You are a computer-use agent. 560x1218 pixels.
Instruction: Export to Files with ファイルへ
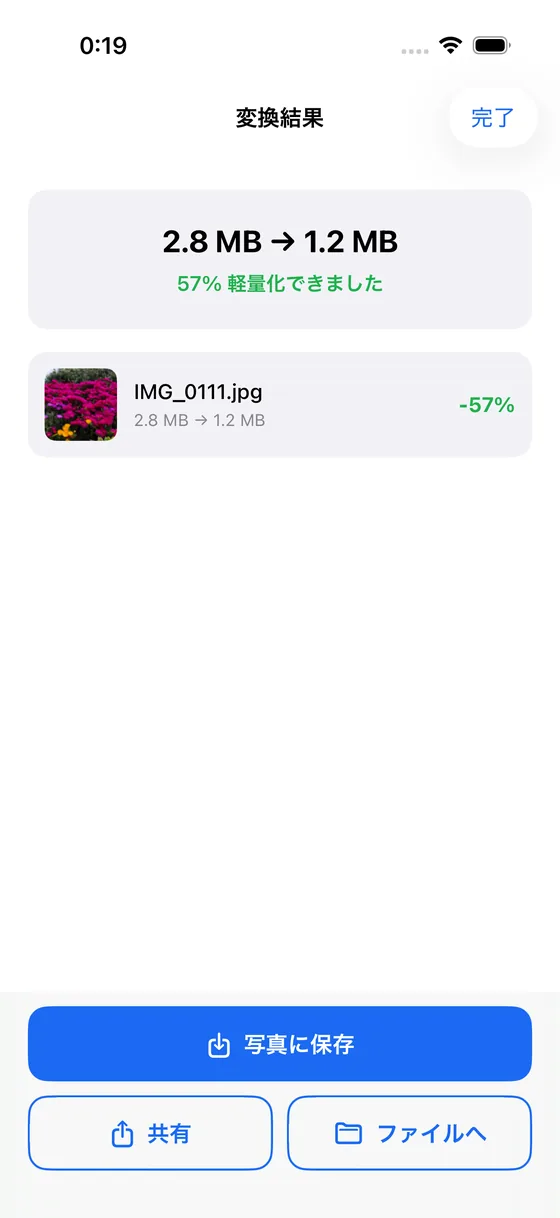pyautogui.click(x=410, y=1133)
